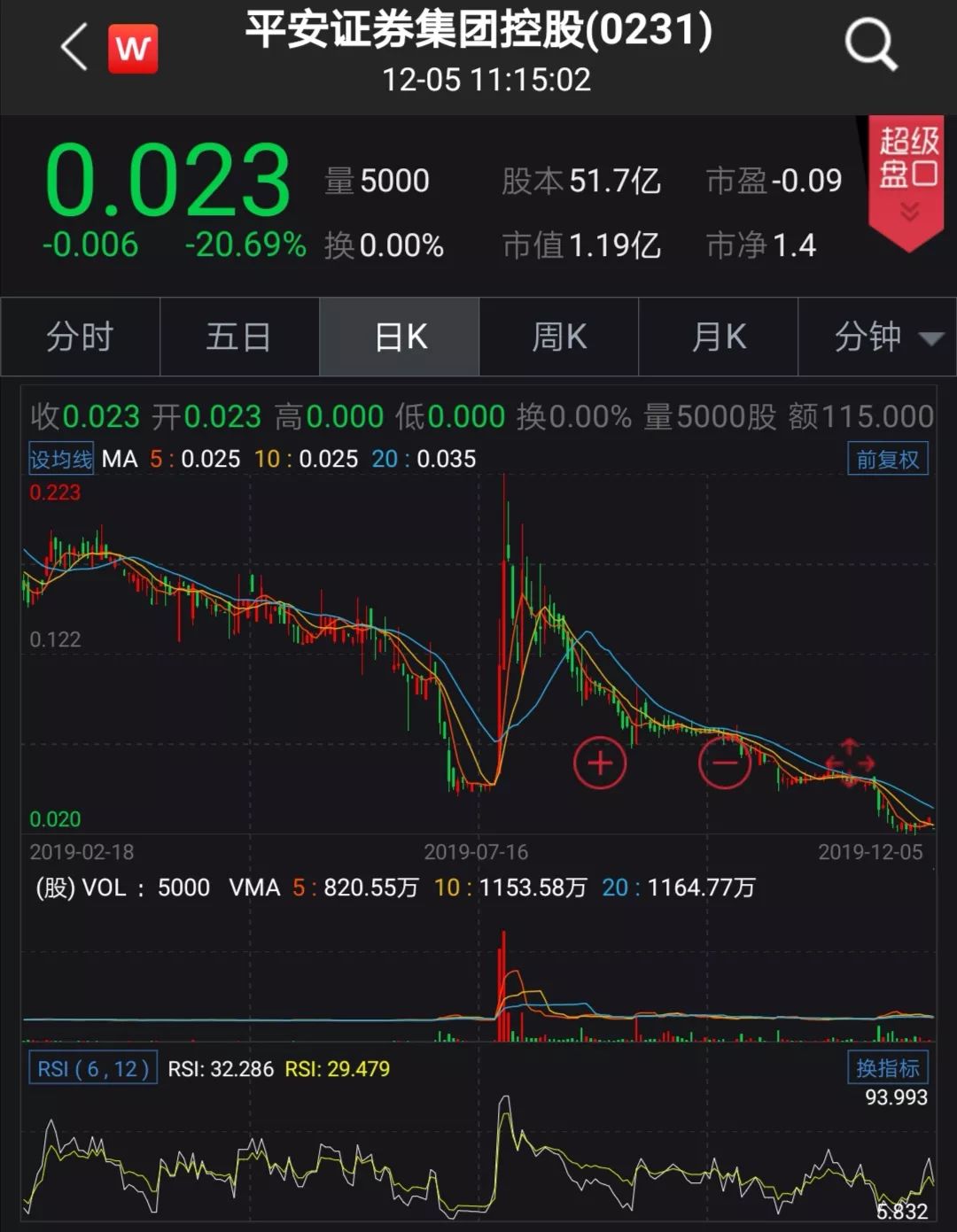Switch to the 周K weekly chart tab
957x1232 pixels.
[558, 337]
